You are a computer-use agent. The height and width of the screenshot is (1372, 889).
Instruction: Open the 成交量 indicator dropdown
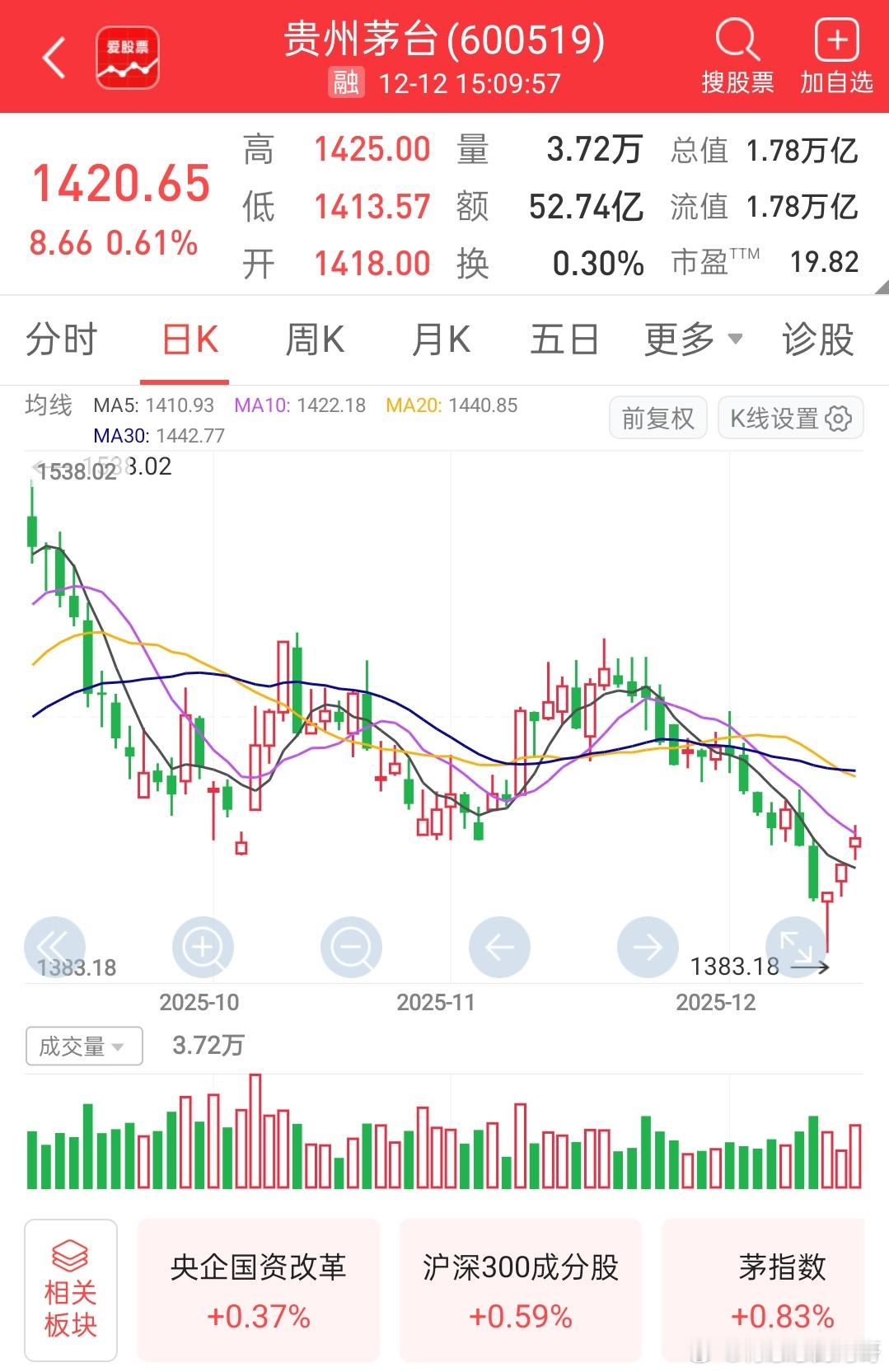83,1045
